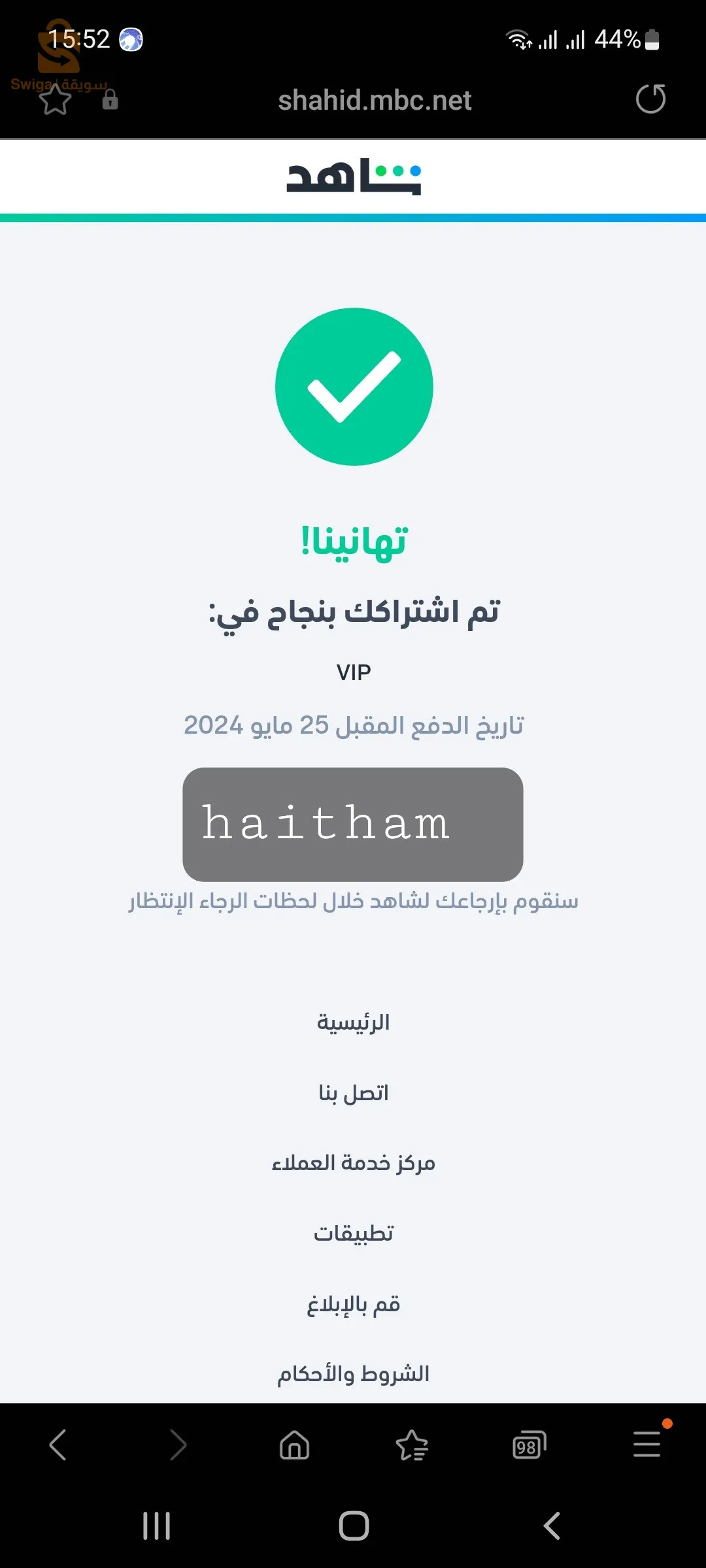Open the اتصل بنا contact link
Screen dimensions: 706x1568
353,1093
